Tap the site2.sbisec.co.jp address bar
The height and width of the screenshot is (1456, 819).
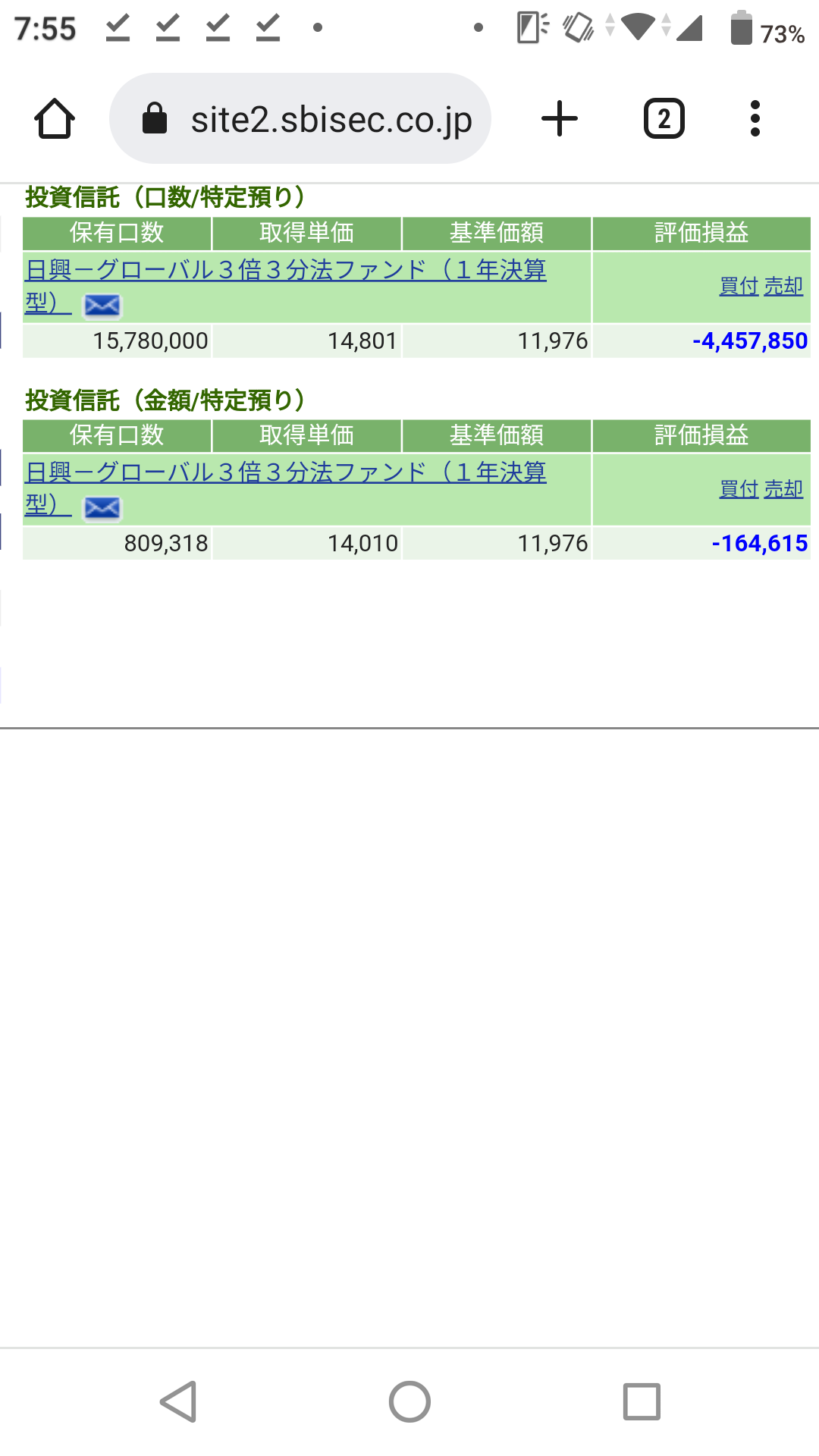tap(300, 118)
